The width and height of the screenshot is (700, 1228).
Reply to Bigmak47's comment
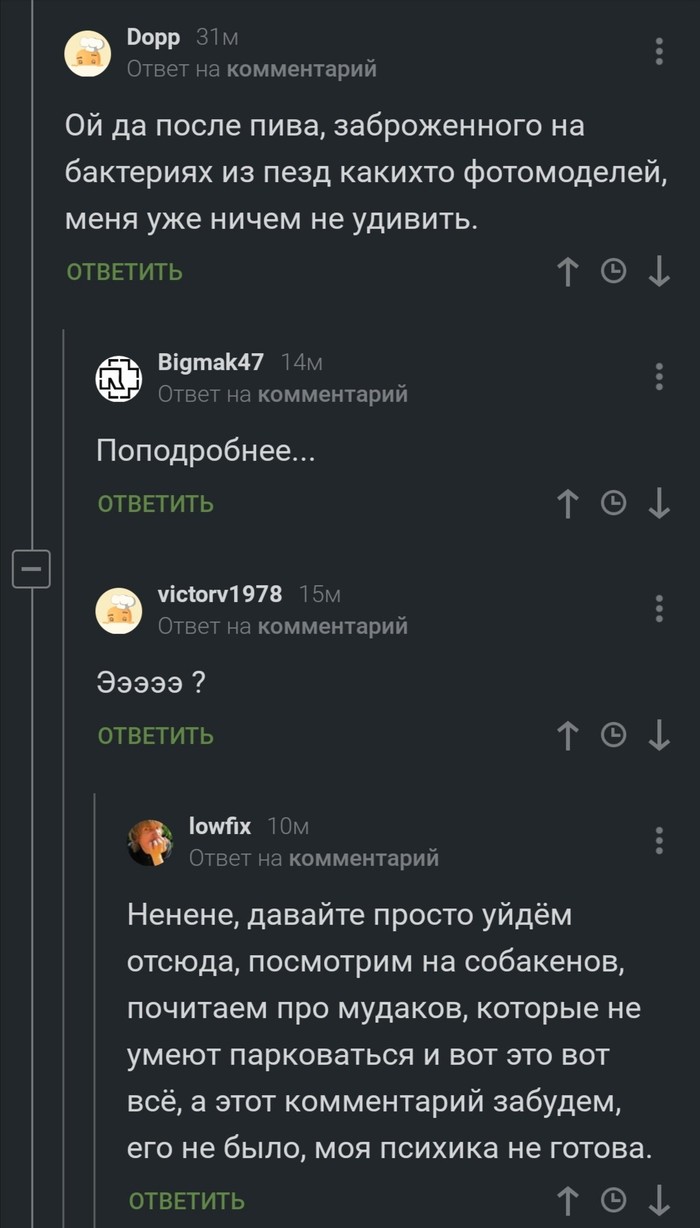tap(156, 504)
